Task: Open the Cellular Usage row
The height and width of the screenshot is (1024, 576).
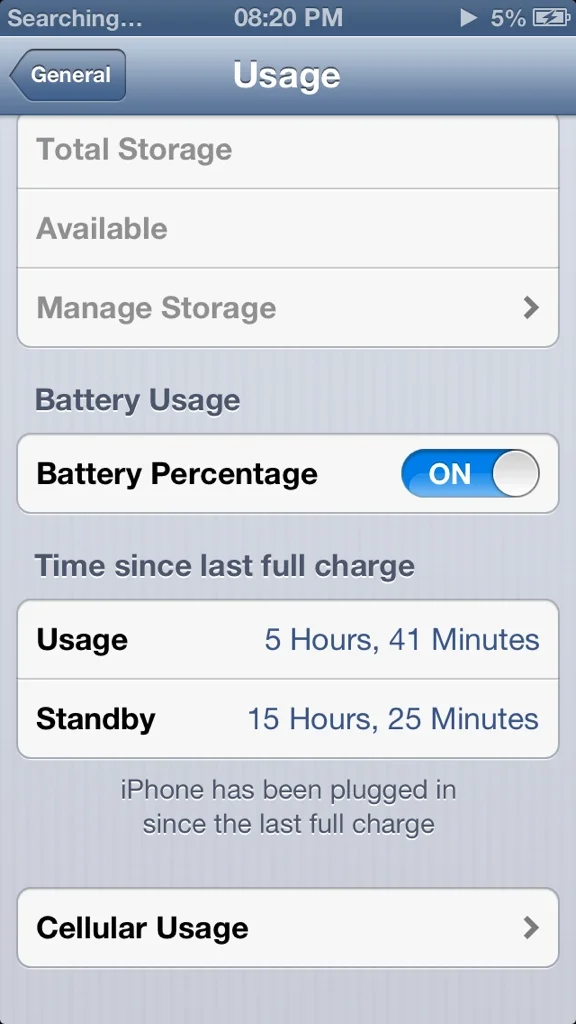Action: click(x=288, y=927)
